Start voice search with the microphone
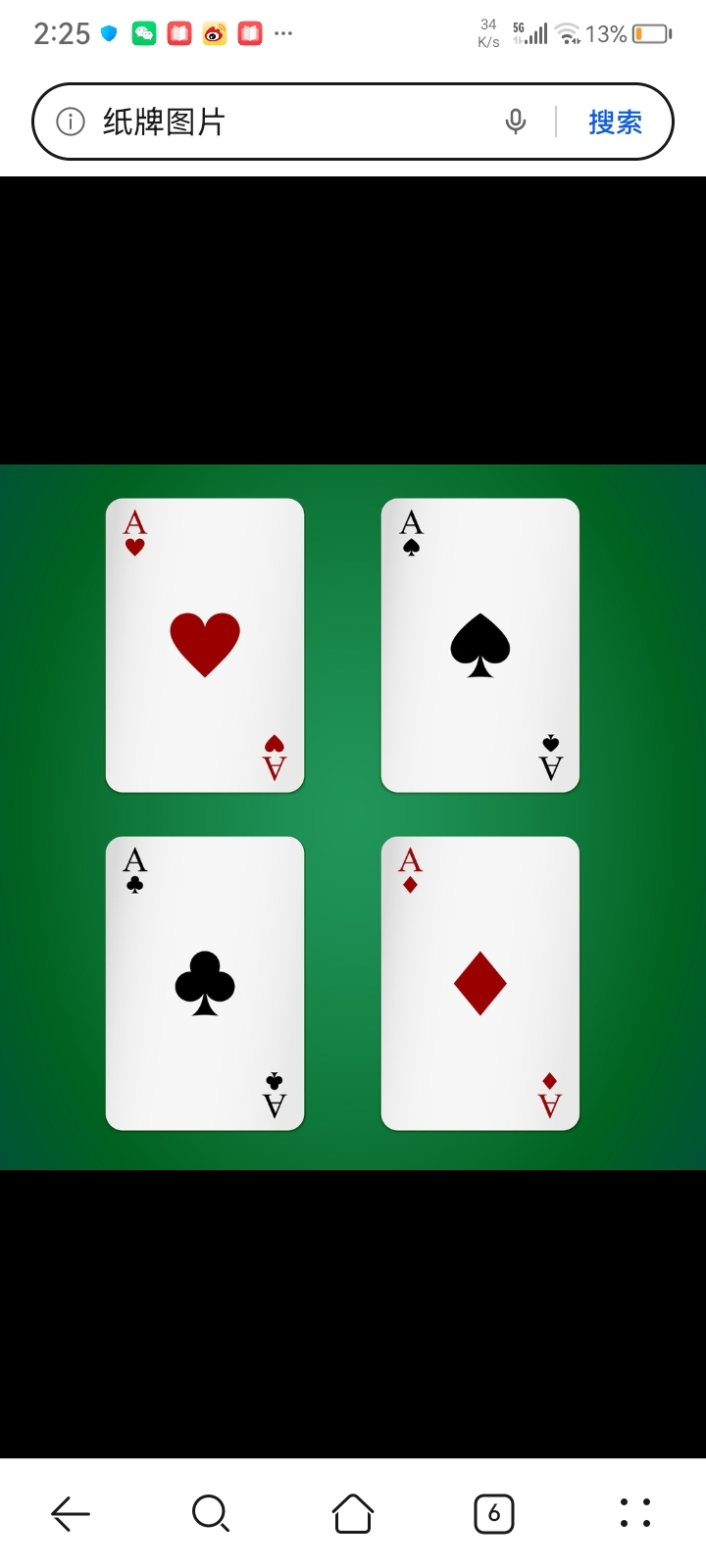Image resolution: width=706 pixels, height=1568 pixels. [x=515, y=122]
